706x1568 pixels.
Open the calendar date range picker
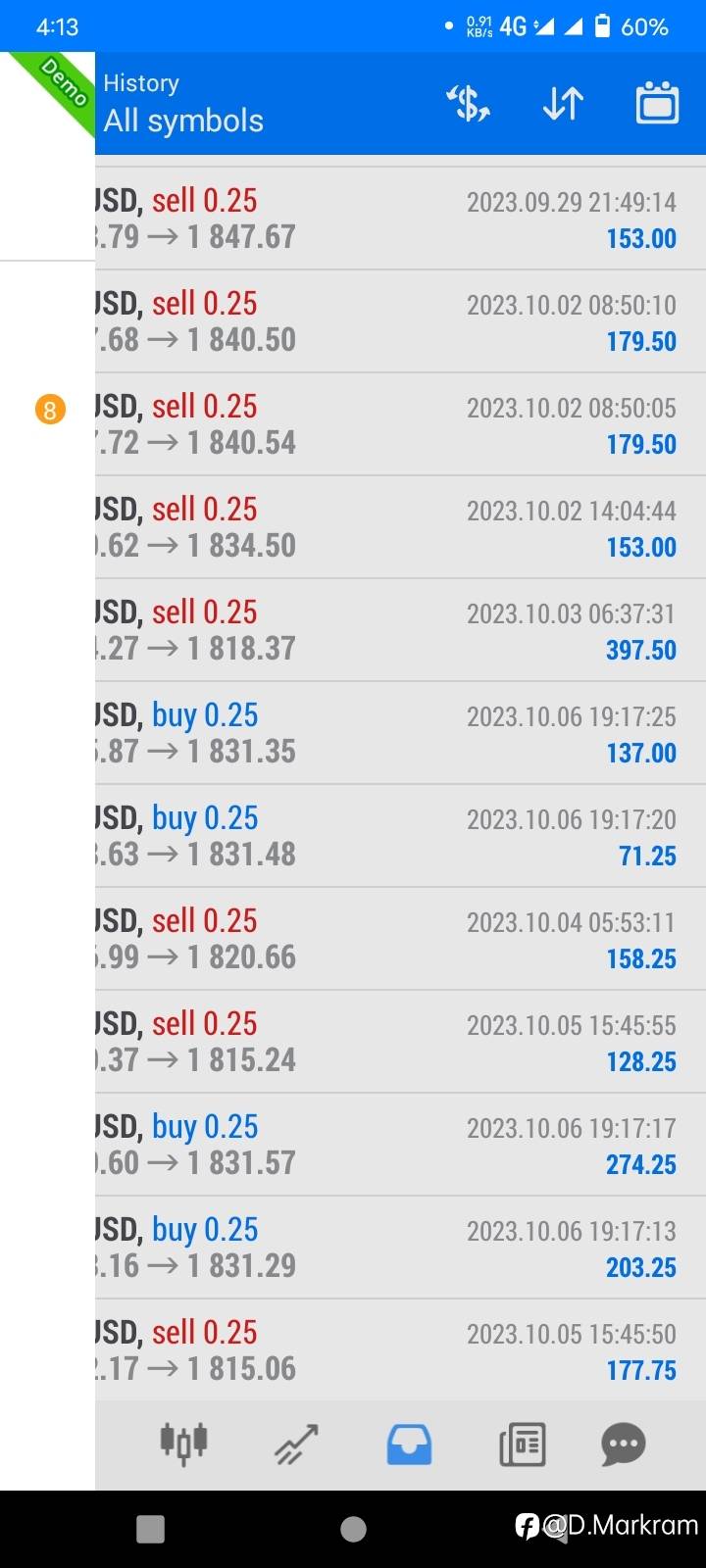tap(657, 103)
